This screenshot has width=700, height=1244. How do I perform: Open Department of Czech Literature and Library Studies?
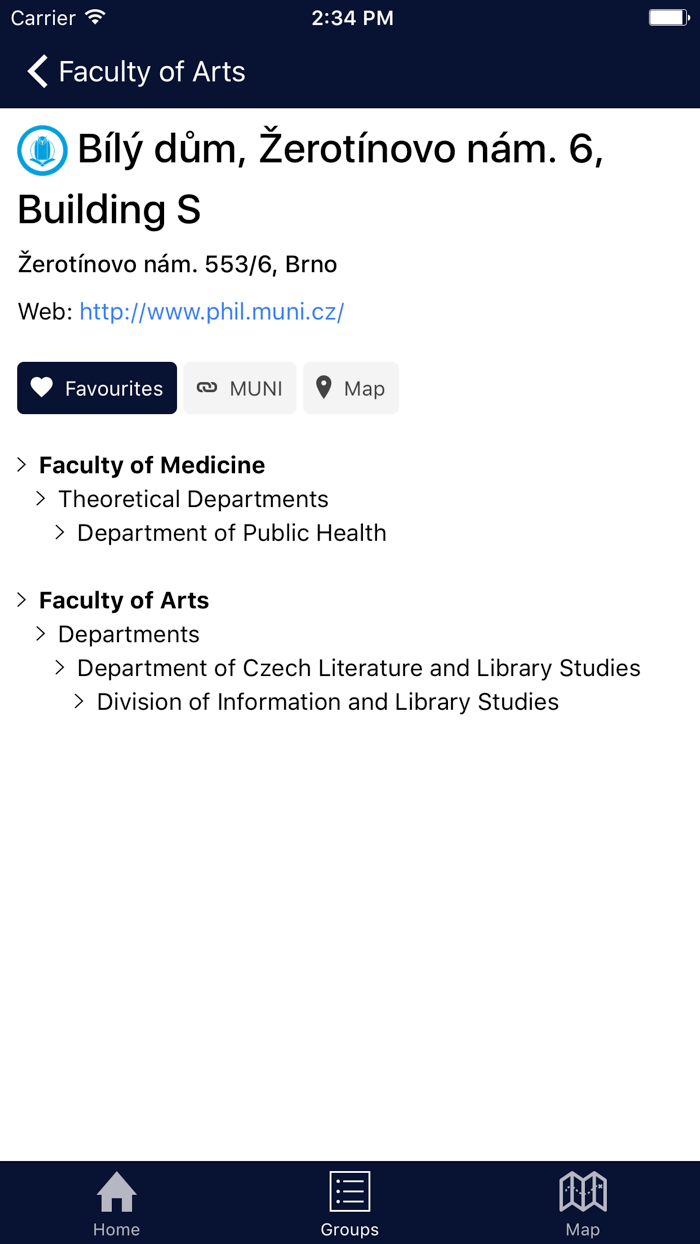(x=359, y=668)
